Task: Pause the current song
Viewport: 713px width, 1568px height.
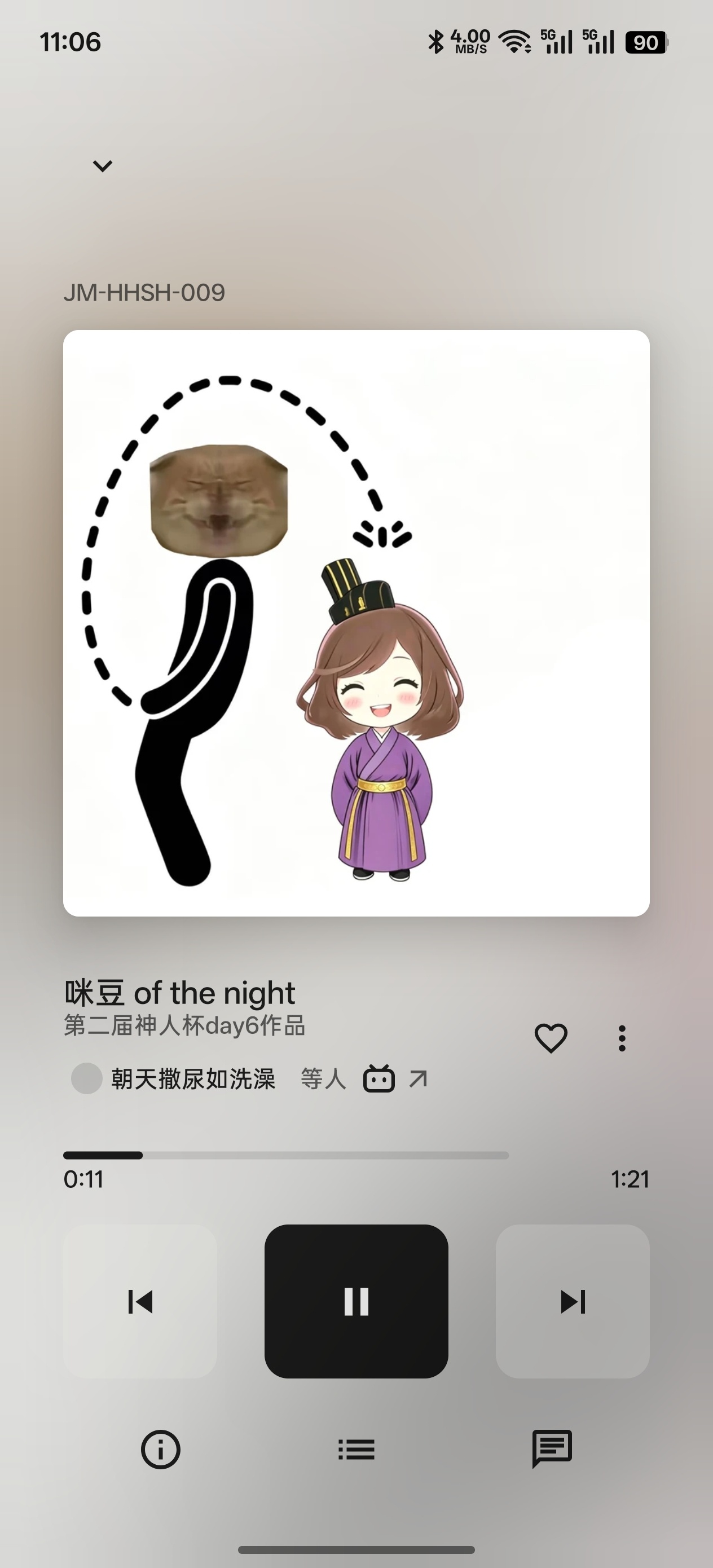Action: pos(356,1301)
